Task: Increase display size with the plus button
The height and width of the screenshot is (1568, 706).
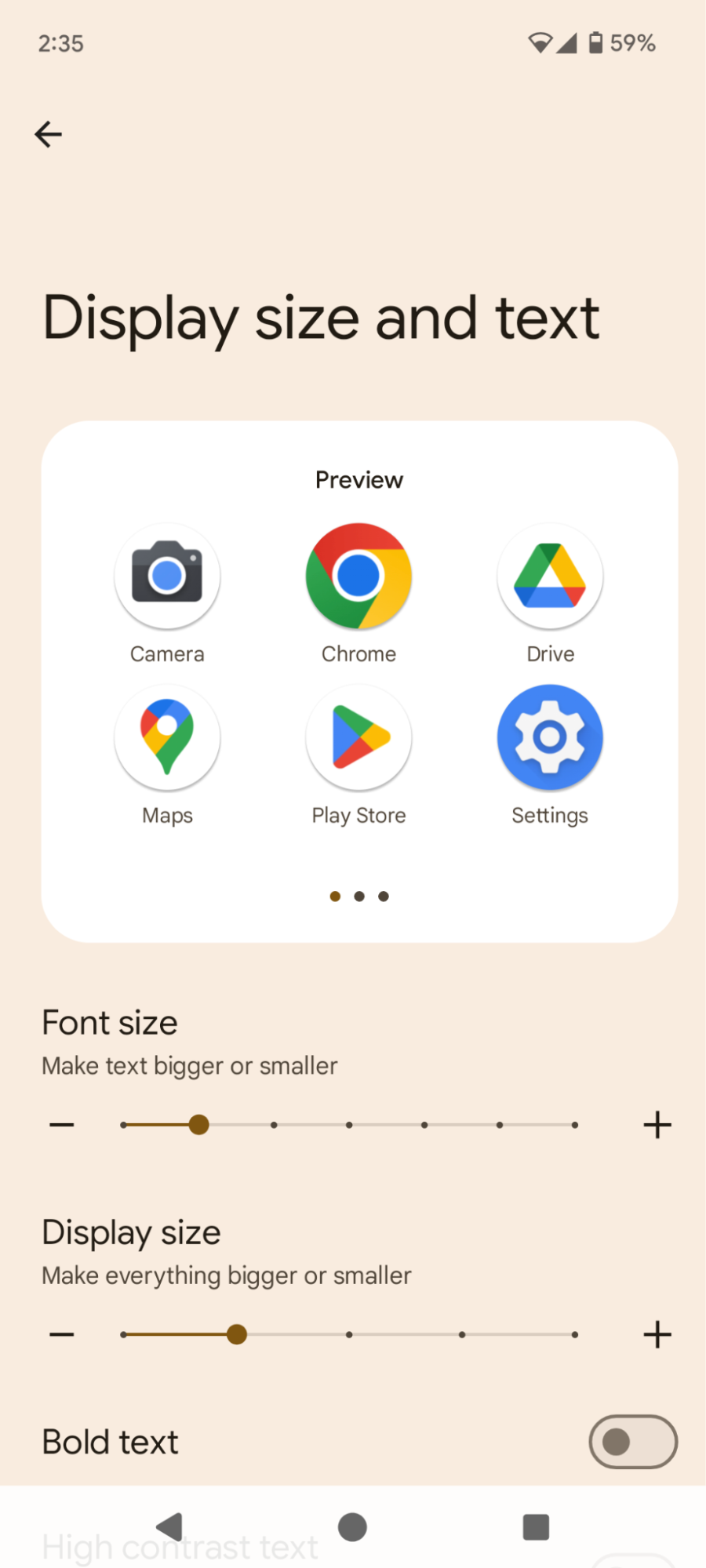Action: [657, 1334]
